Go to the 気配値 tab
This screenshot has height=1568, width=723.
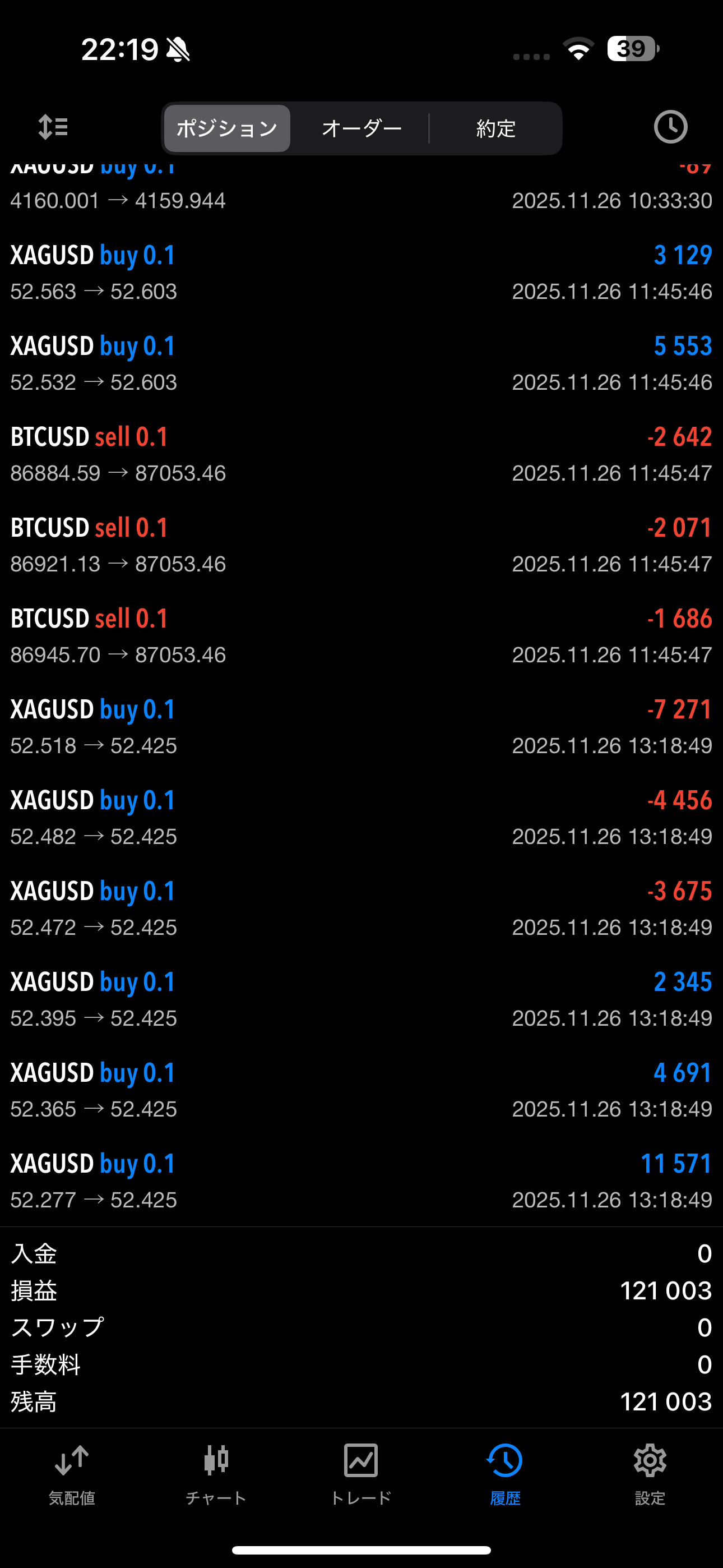tap(72, 1474)
